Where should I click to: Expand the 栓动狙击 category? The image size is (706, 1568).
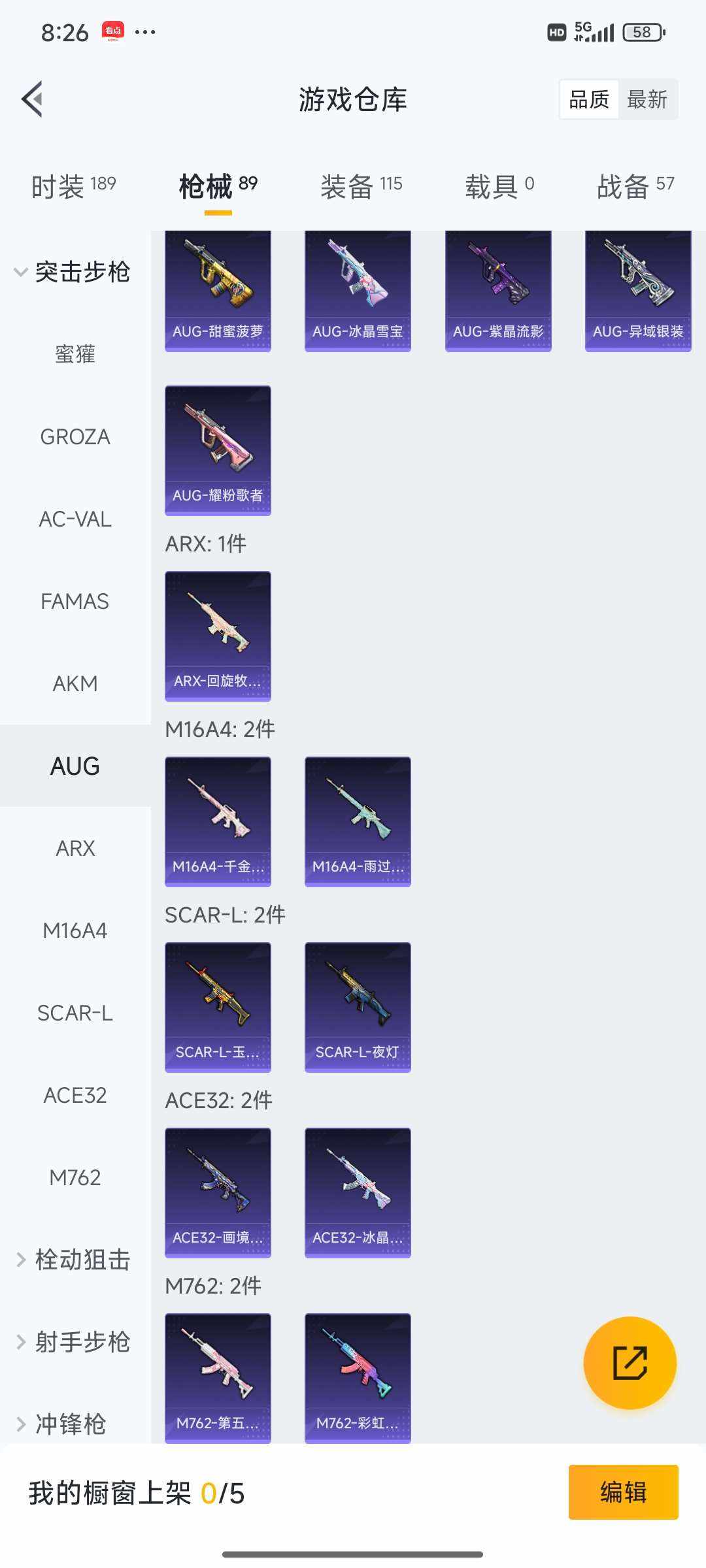click(x=73, y=1260)
